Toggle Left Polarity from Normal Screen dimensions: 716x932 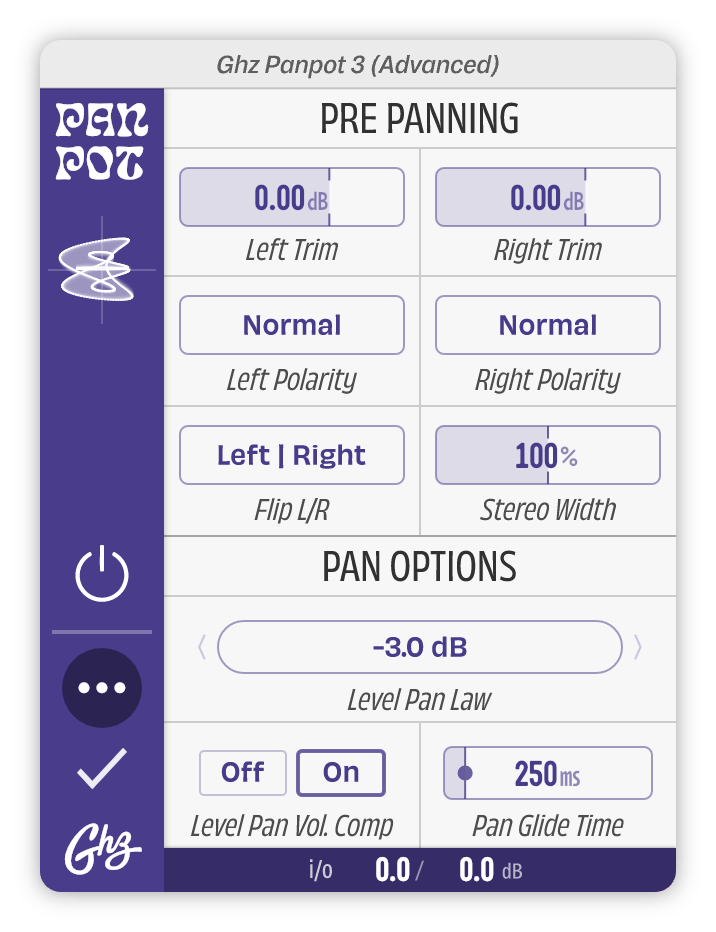pyautogui.click(x=291, y=325)
